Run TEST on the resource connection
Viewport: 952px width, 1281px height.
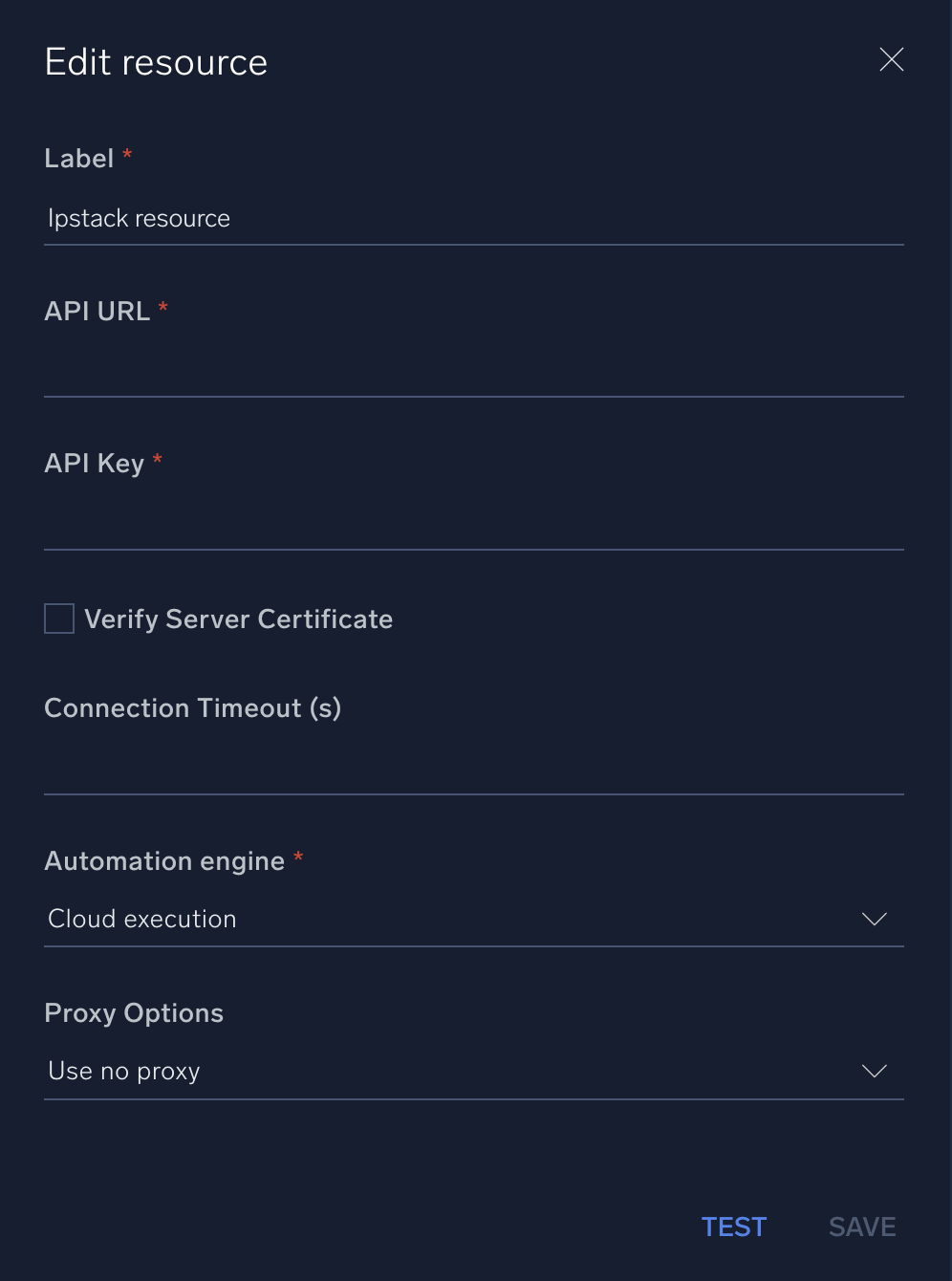[x=733, y=1227]
